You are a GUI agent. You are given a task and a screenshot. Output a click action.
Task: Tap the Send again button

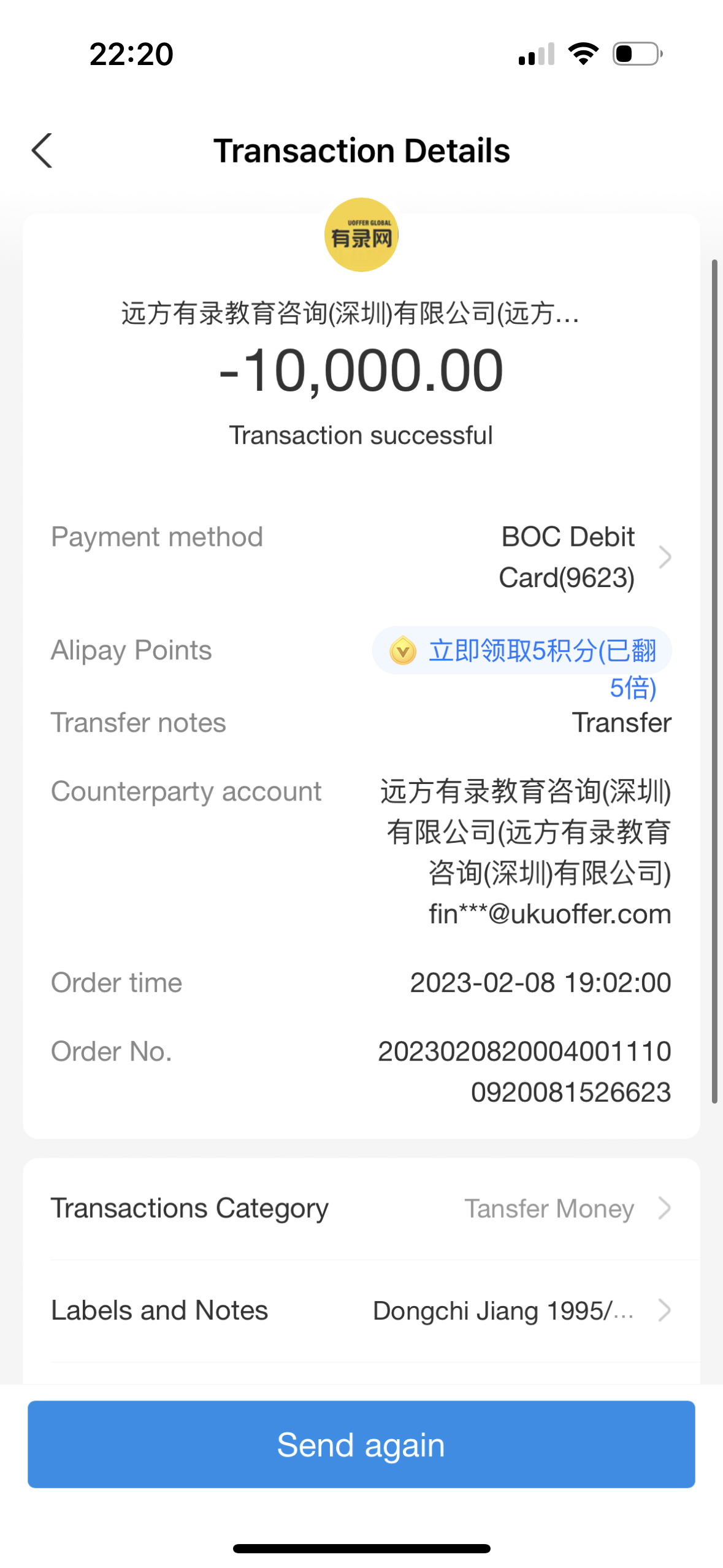361,1444
